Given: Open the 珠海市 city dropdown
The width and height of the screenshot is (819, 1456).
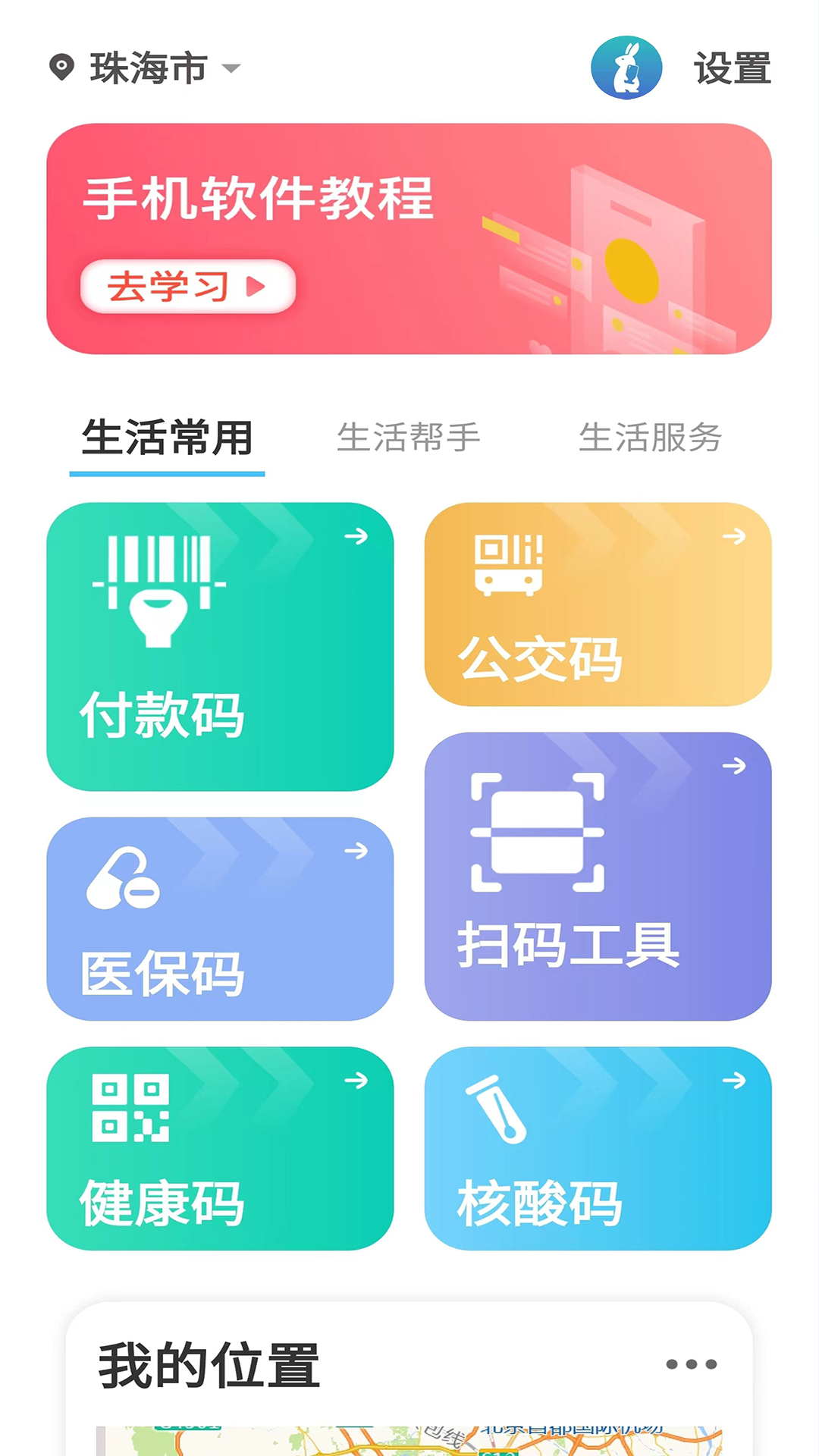Looking at the screenshot, I should coord(148,68).
